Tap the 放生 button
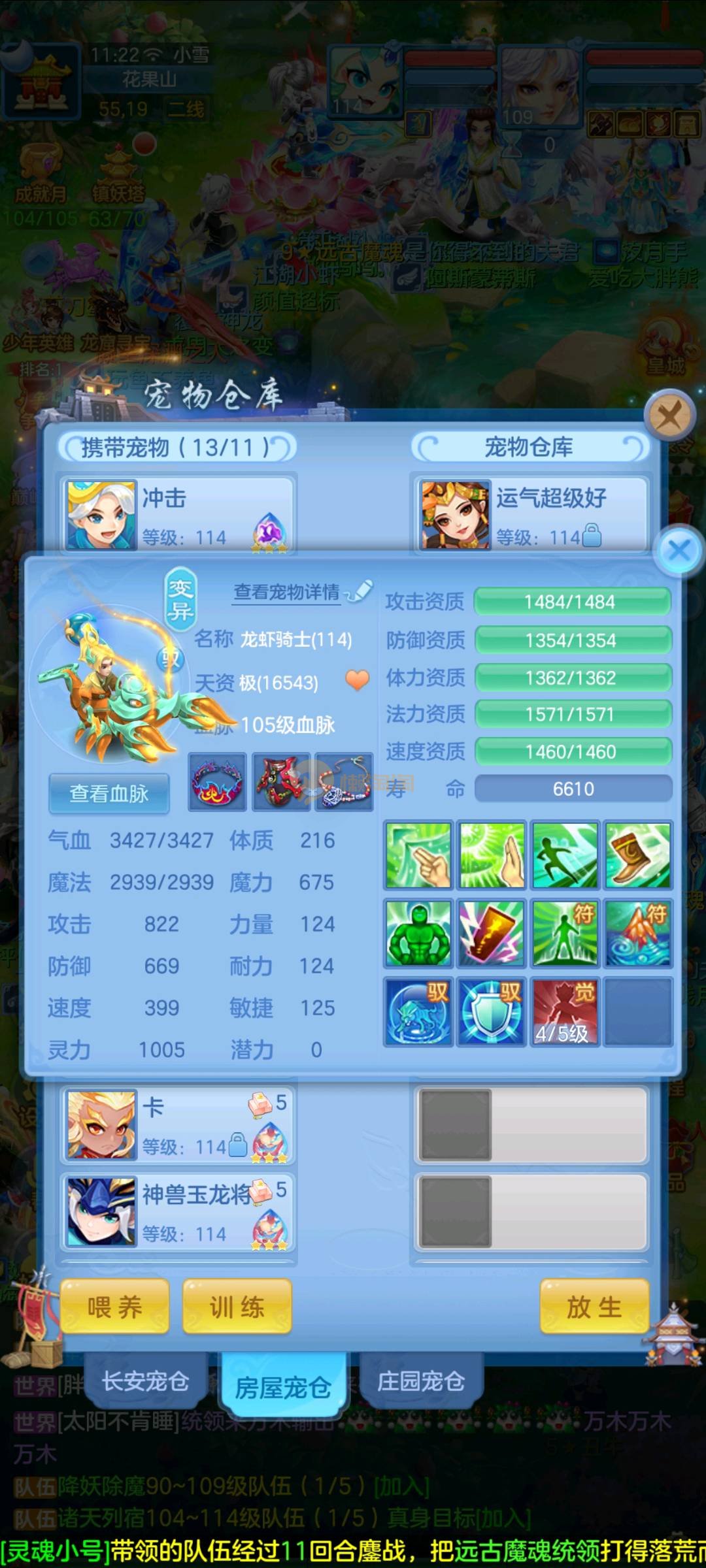 [594, 1307]
